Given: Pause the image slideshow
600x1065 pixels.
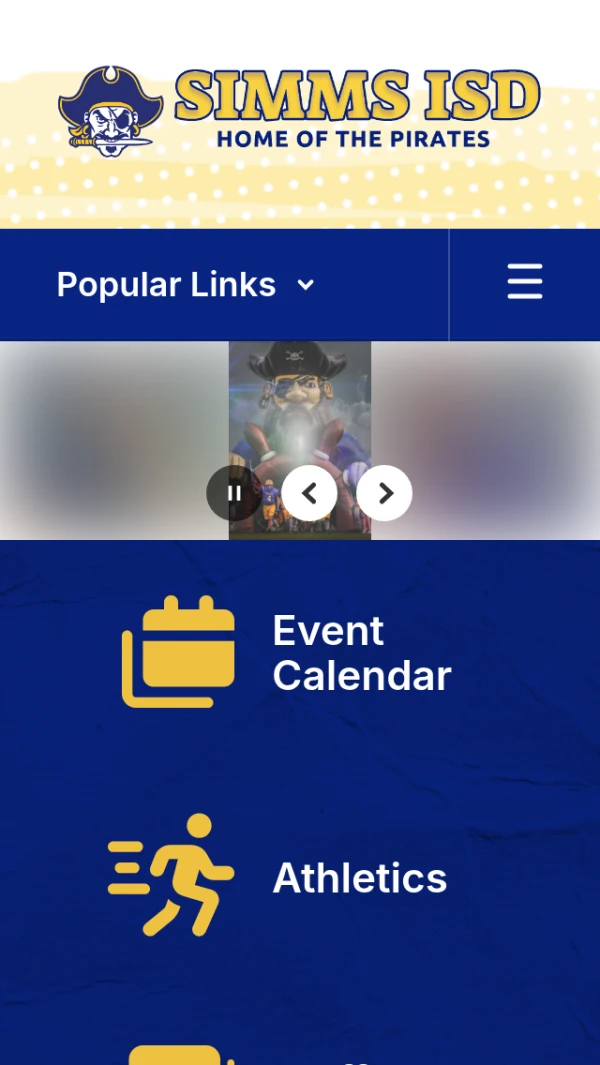Looking at the screenshot, I should (234, 493).
